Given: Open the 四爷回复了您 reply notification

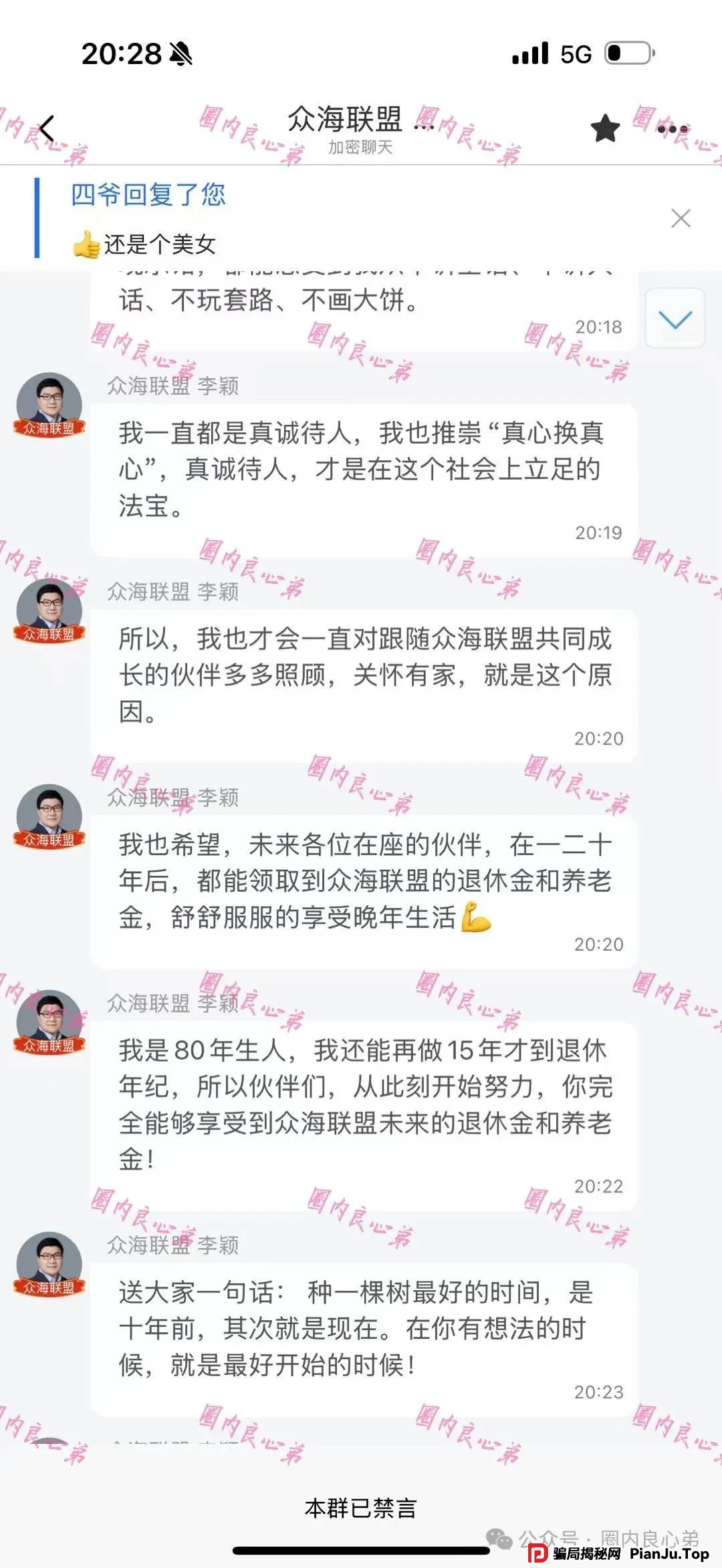Looking at the screenshot, I should [x=148, y=194].
